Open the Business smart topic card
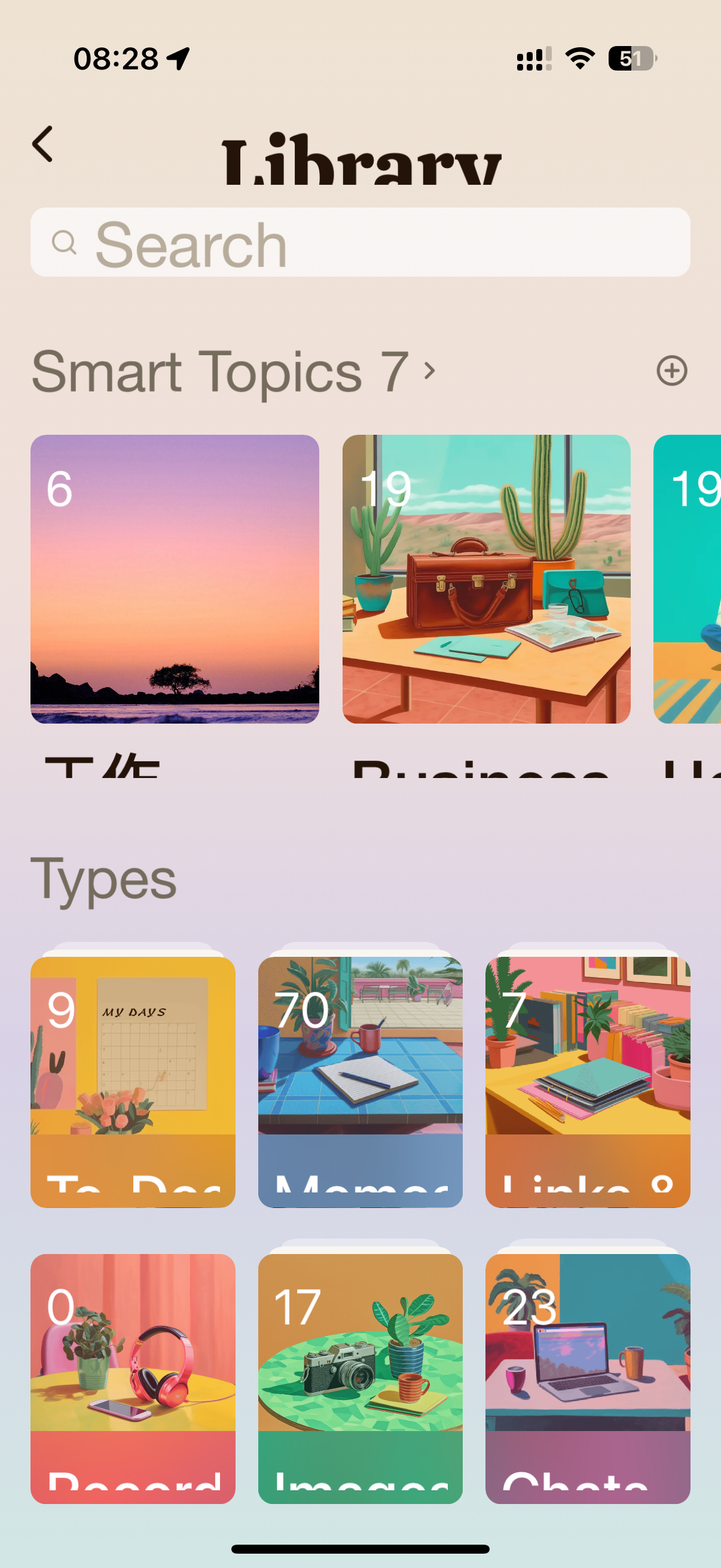The height and width of the screenshot is (1568, 721). (x=486, y=579)
